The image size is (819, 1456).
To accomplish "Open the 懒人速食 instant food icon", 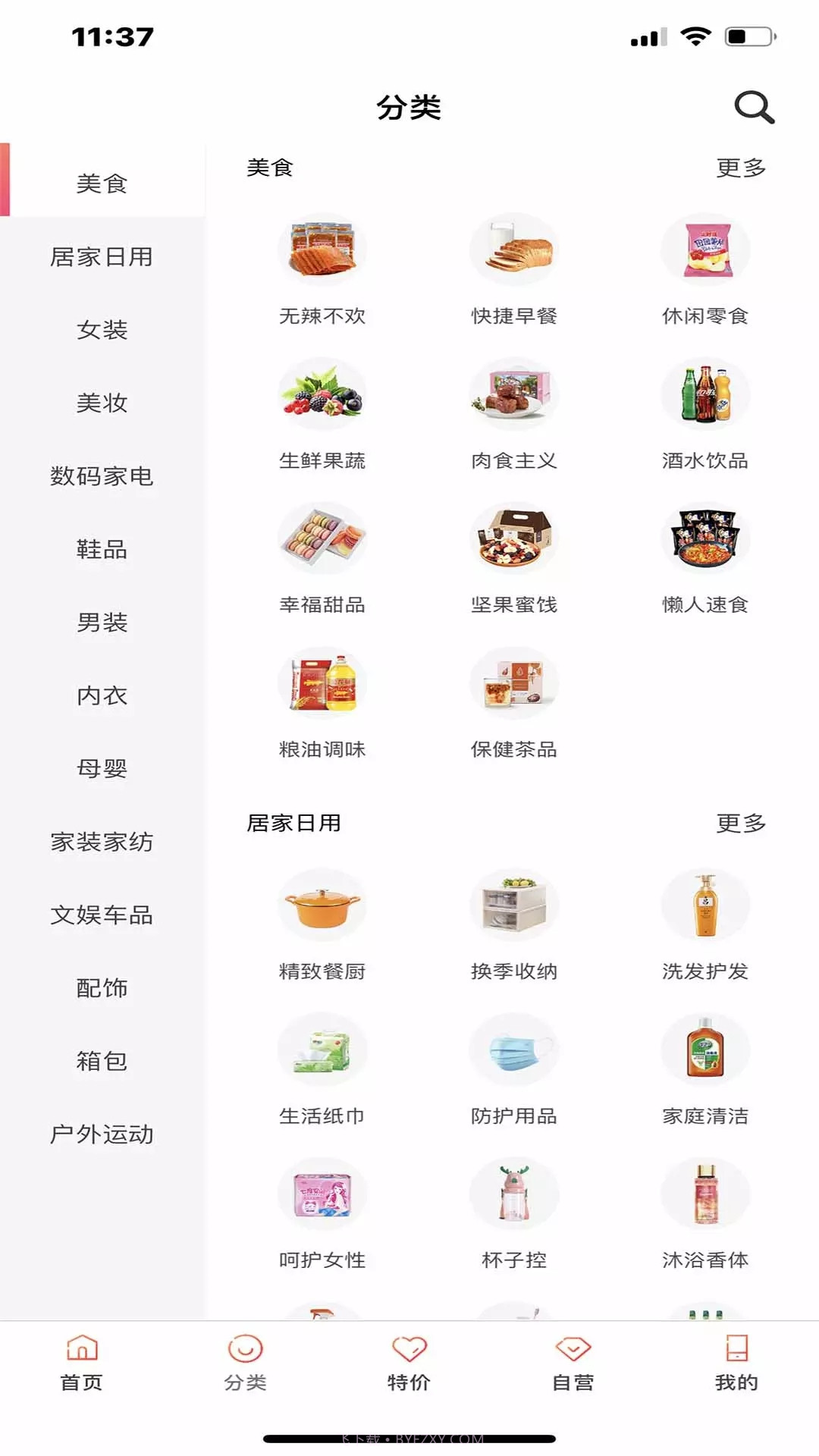I will tap(704, 538).
